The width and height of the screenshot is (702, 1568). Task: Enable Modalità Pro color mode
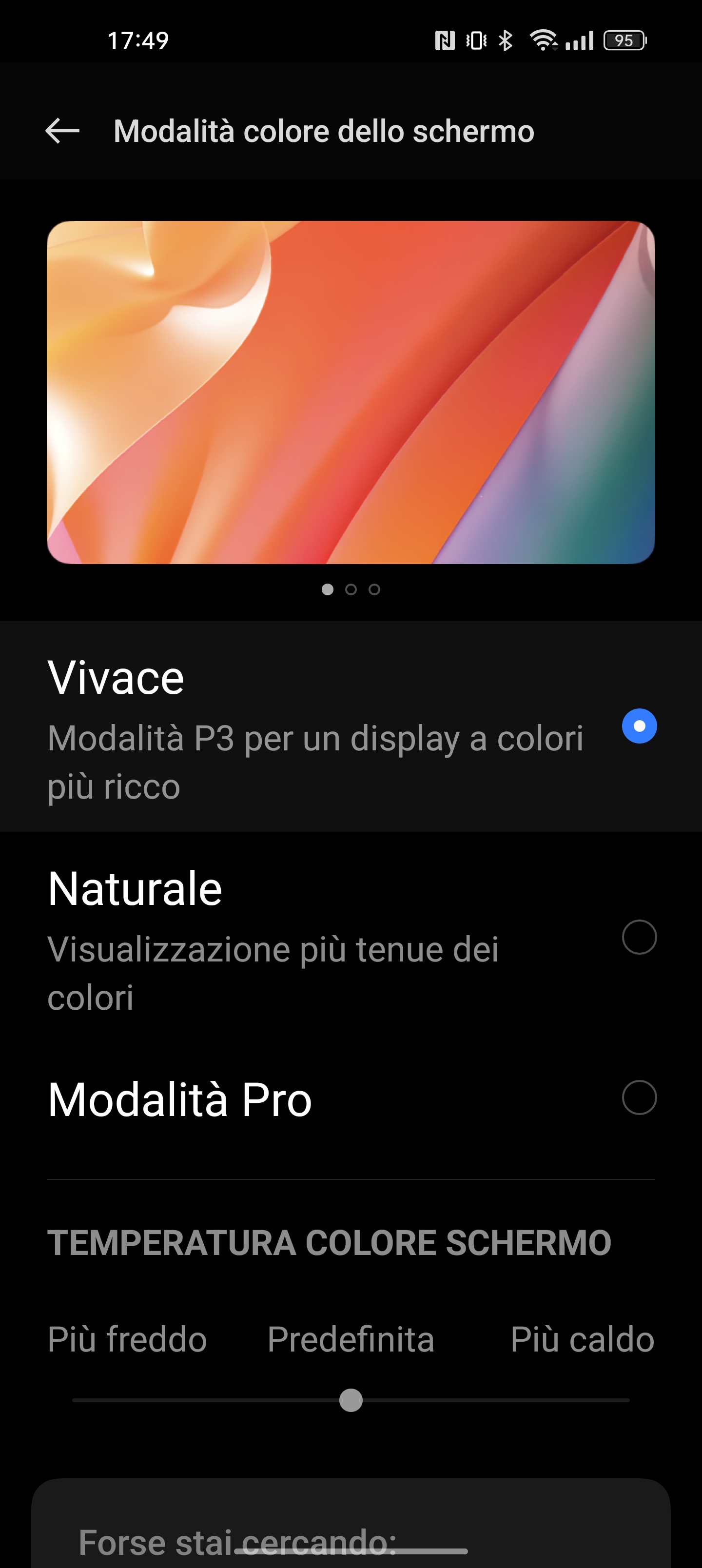coord(639,1098)
